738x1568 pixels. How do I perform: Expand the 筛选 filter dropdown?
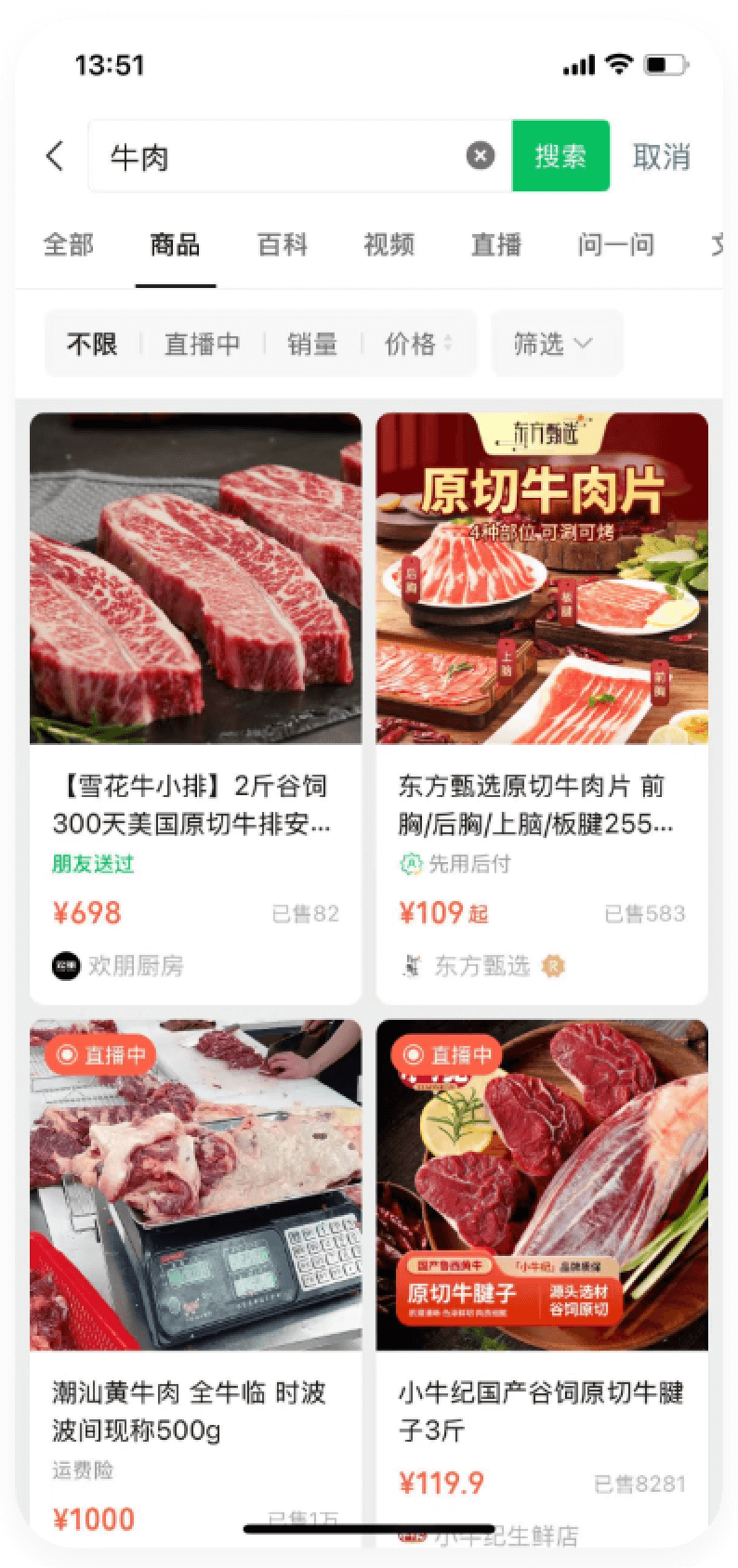coord(554,344)
